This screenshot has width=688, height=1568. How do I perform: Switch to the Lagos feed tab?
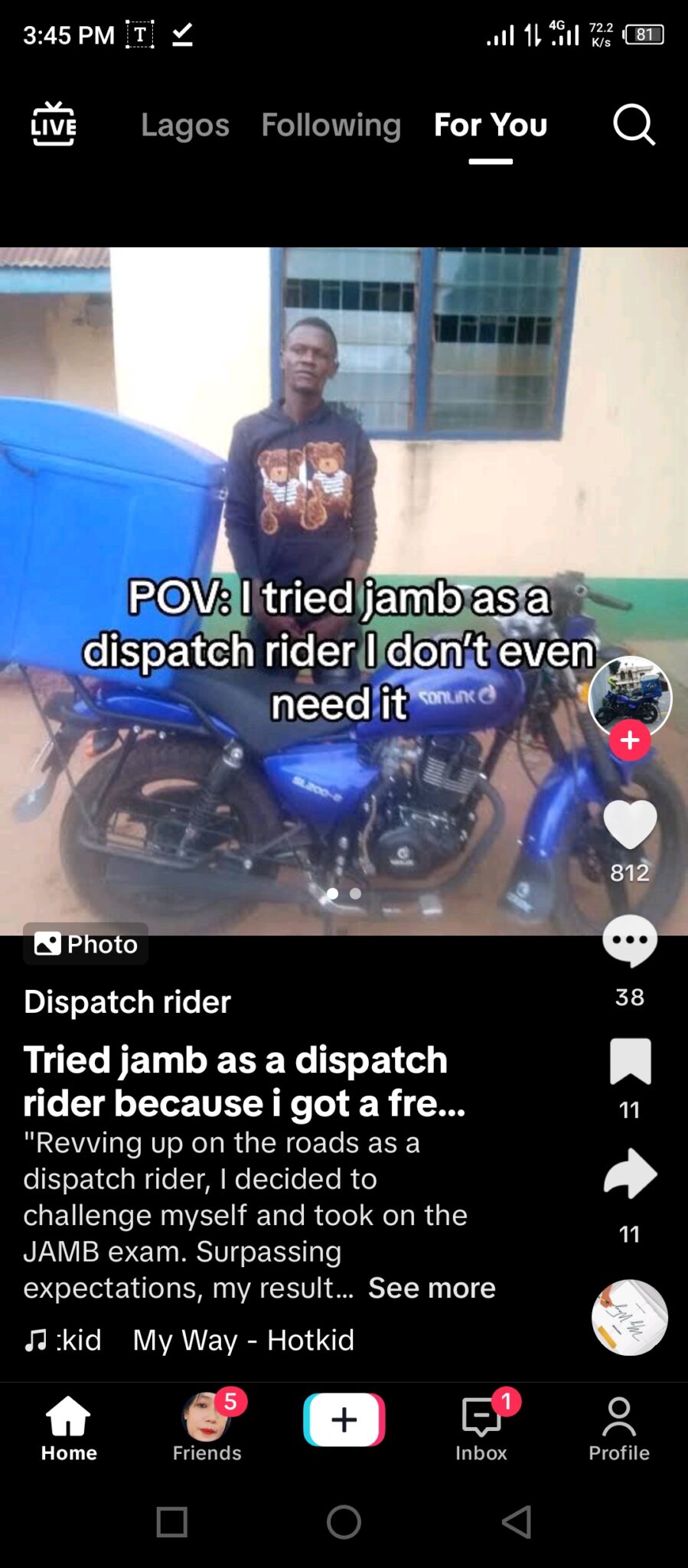(184, 124)
